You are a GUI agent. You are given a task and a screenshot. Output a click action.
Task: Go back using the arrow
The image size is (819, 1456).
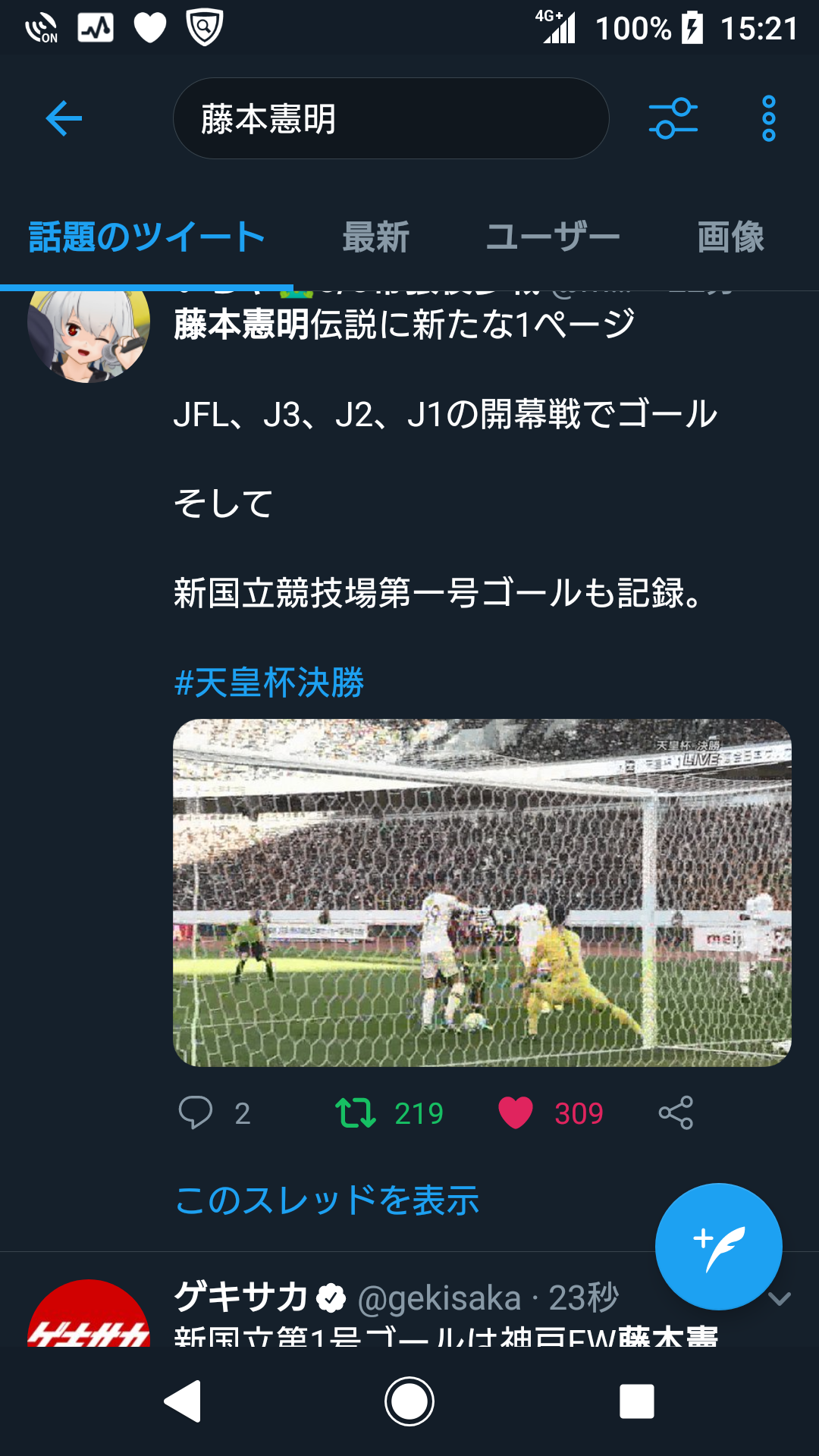(64, 118)
